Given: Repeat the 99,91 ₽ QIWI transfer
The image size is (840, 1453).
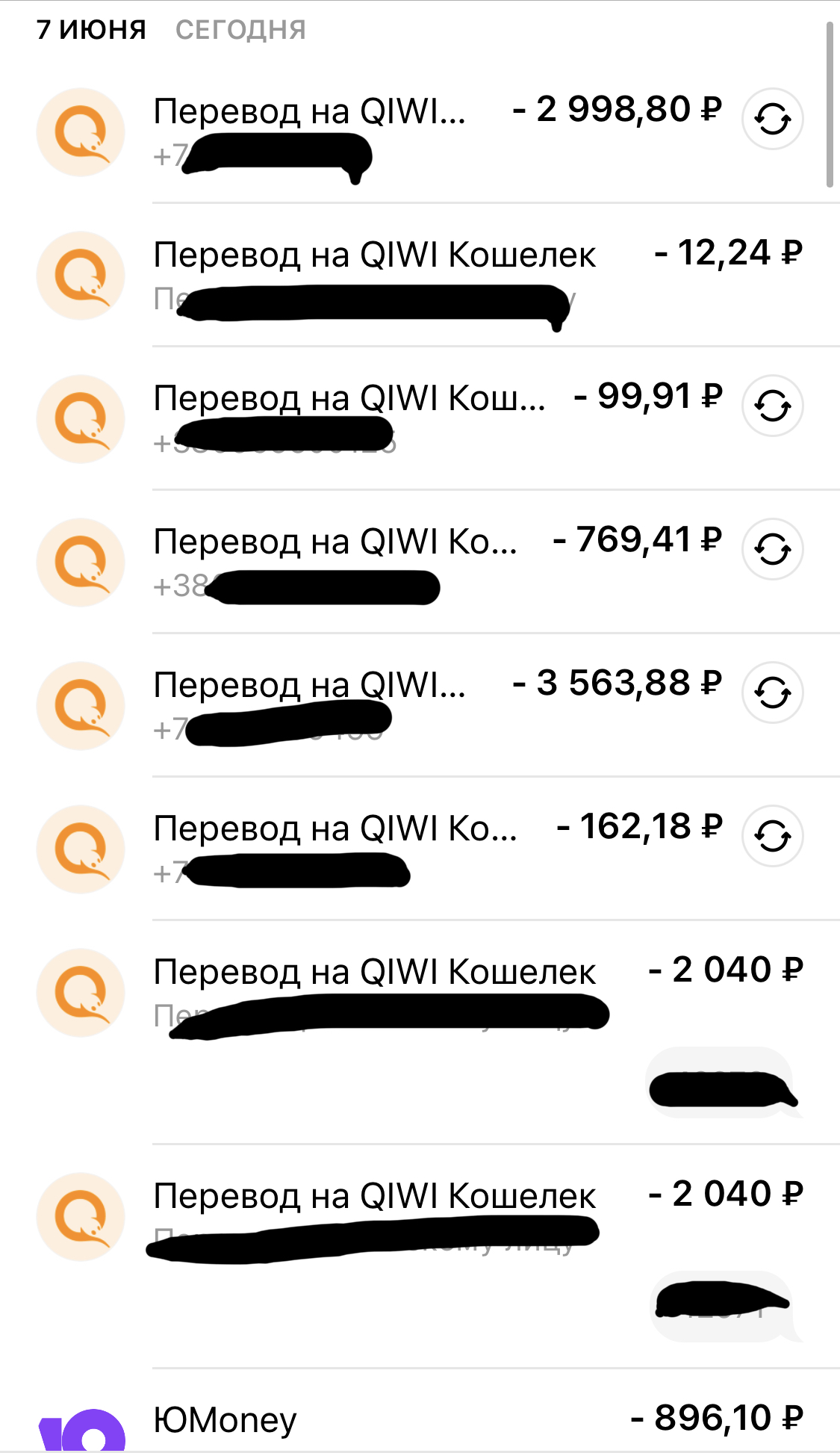Looking at the screenshot, I should 772,406.
